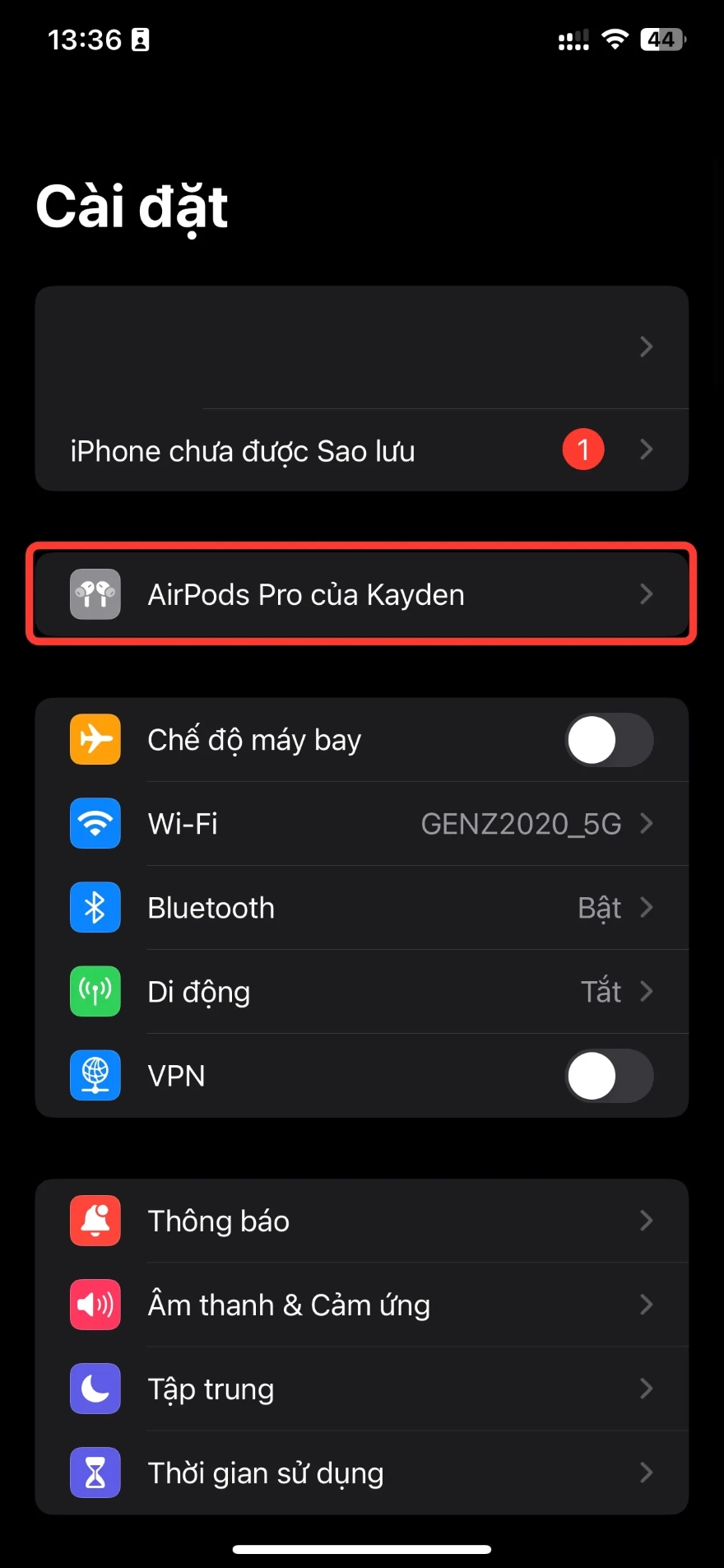Viewport: 724px width, 1568px height.
Task: Tap the battery indicator showing 44
Action: click(x=661, y=39)
